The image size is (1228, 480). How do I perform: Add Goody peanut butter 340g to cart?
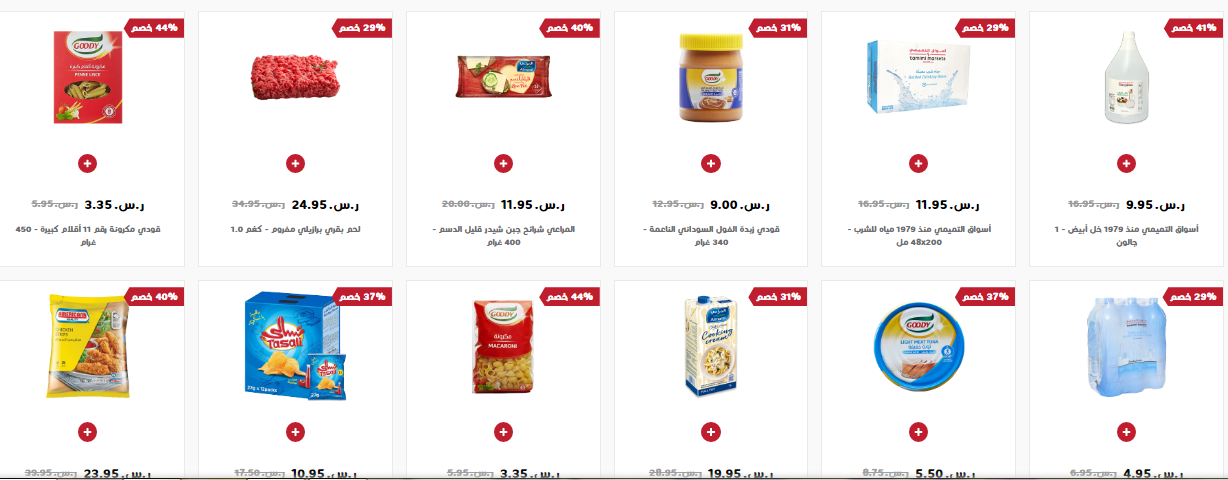(x=710, y=162)
